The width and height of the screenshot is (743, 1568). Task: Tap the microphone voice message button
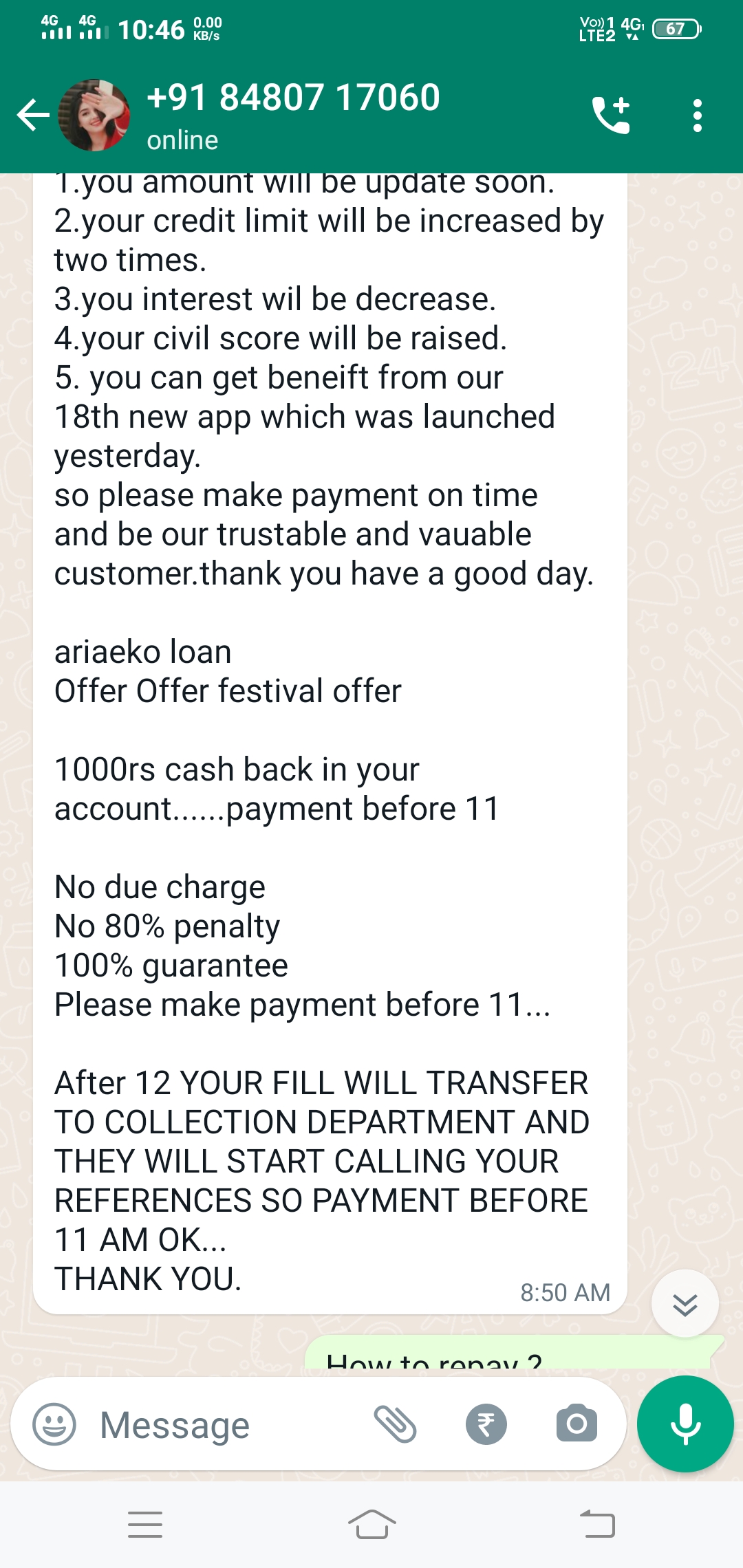point(685,1424)
